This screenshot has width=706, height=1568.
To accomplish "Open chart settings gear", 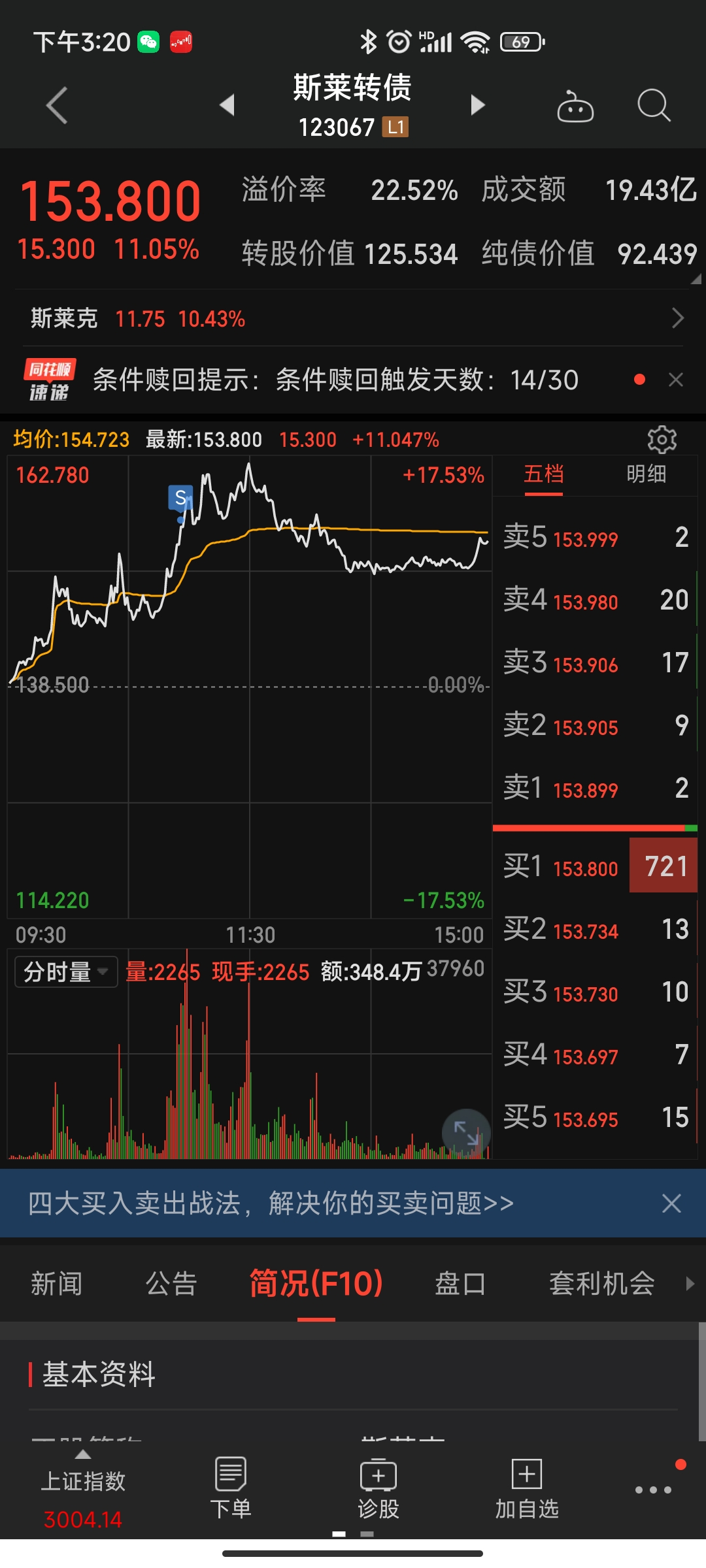I will pos(662,440).
